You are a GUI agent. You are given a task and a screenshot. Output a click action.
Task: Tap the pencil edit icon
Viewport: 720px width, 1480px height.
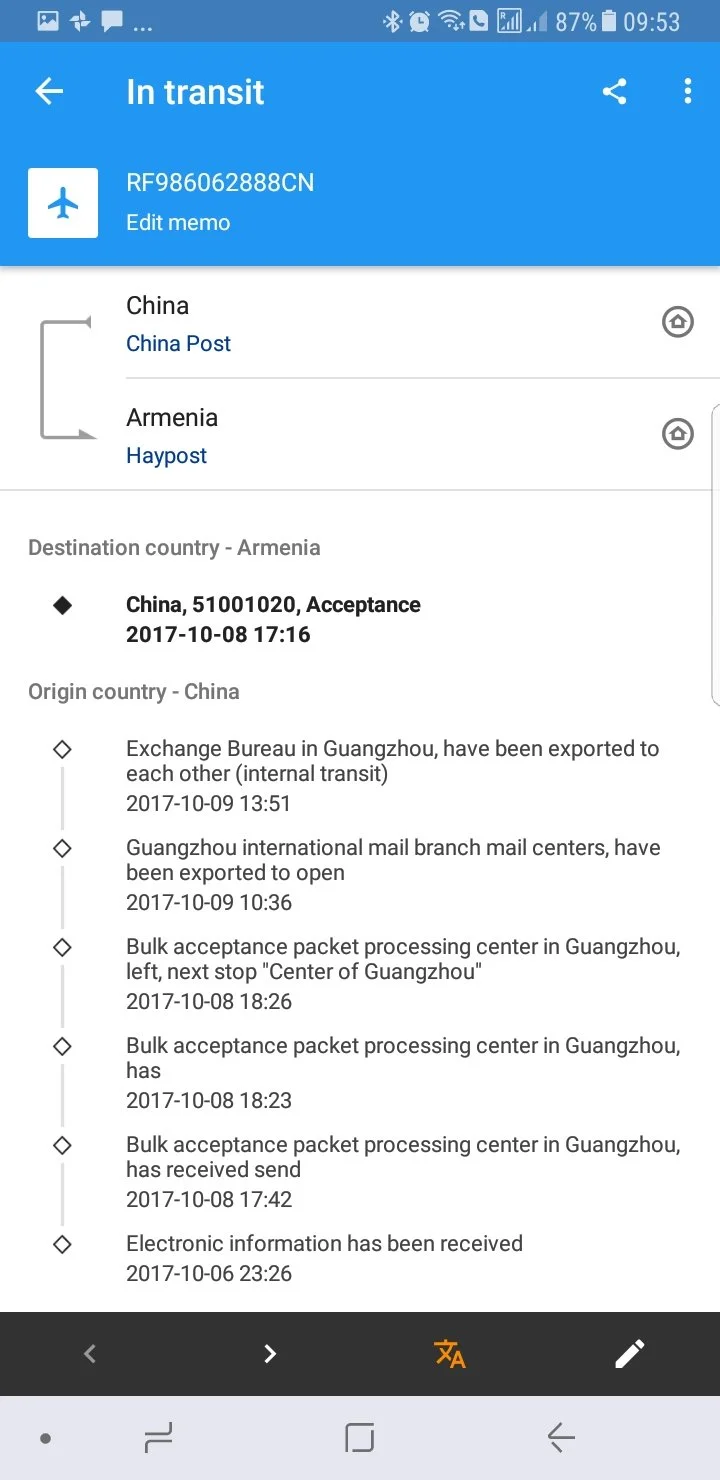[x=629, y=1354]
